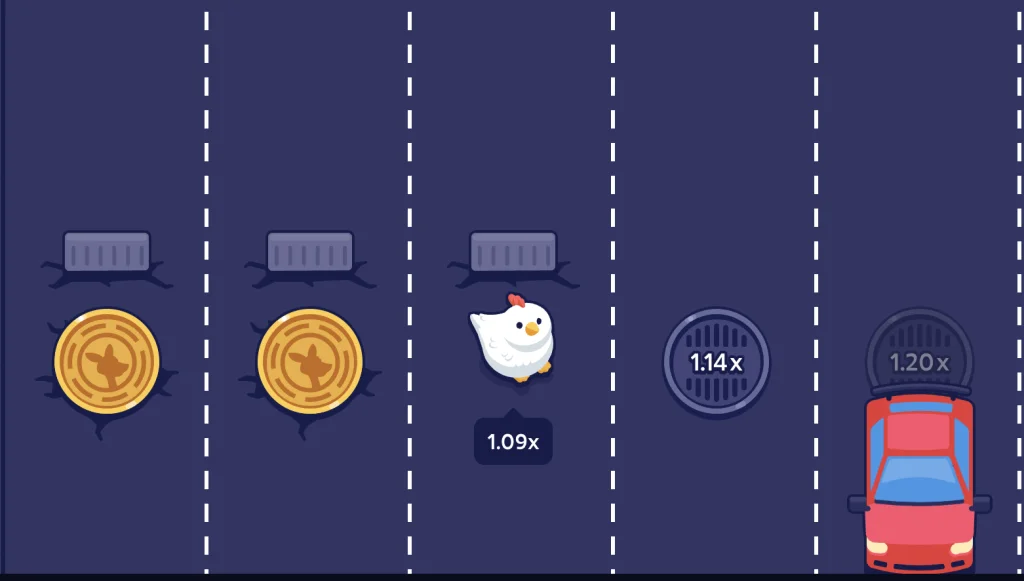Move the chicken to the 1.14x manhole

(716, 361)
